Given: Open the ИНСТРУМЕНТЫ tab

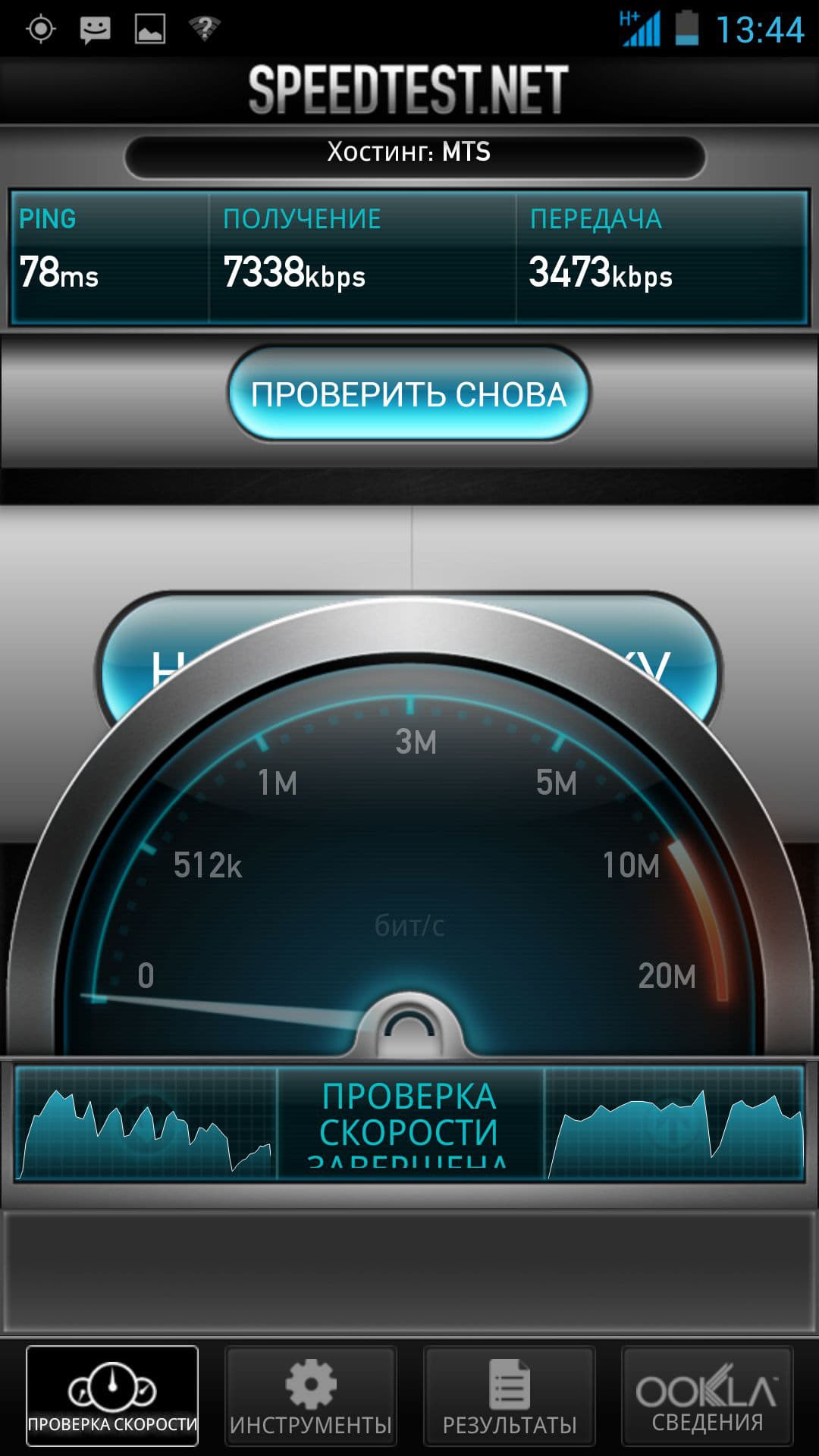Looking at the screenshot, I should coord(310,1396).
